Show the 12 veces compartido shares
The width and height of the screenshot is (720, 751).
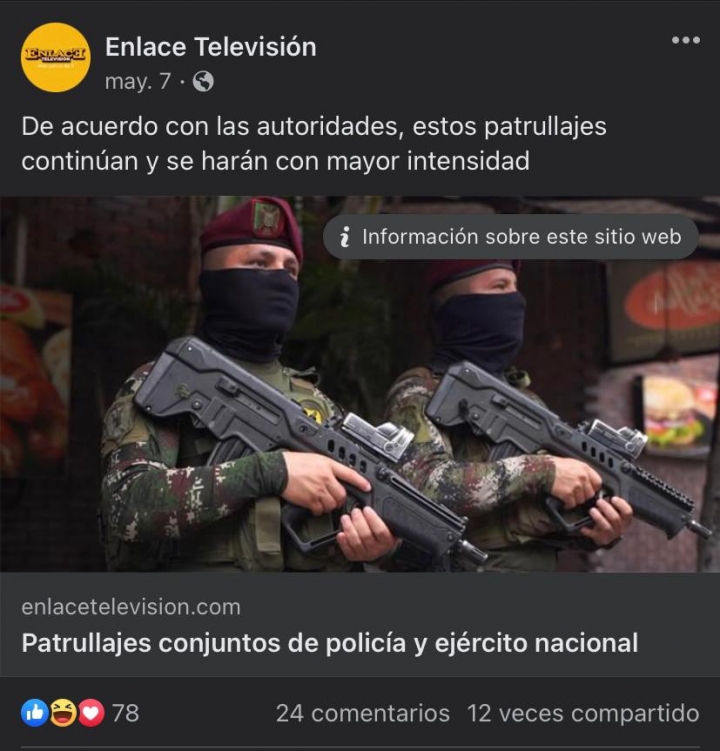[x=583, y=714]
